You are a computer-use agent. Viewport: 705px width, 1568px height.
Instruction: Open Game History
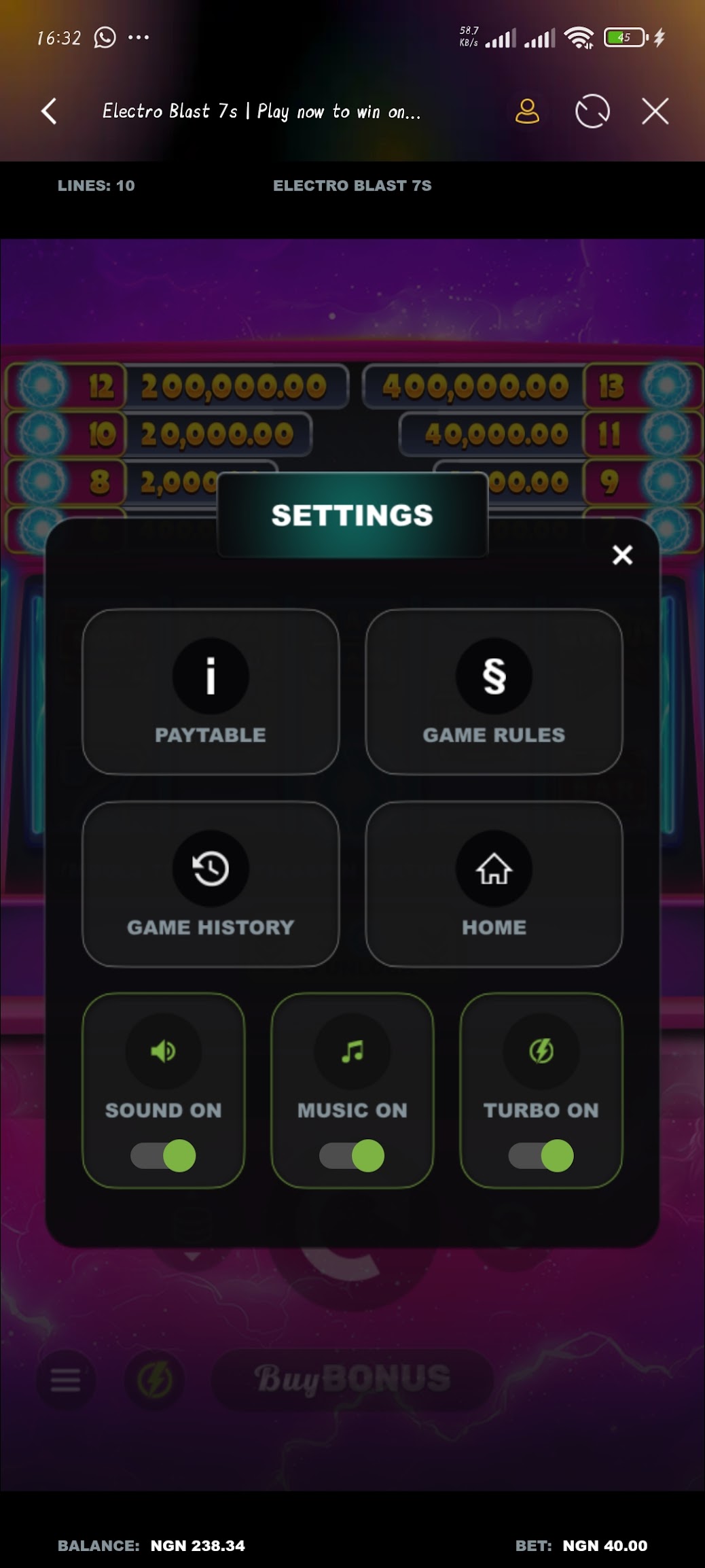[x=211, y=884]
